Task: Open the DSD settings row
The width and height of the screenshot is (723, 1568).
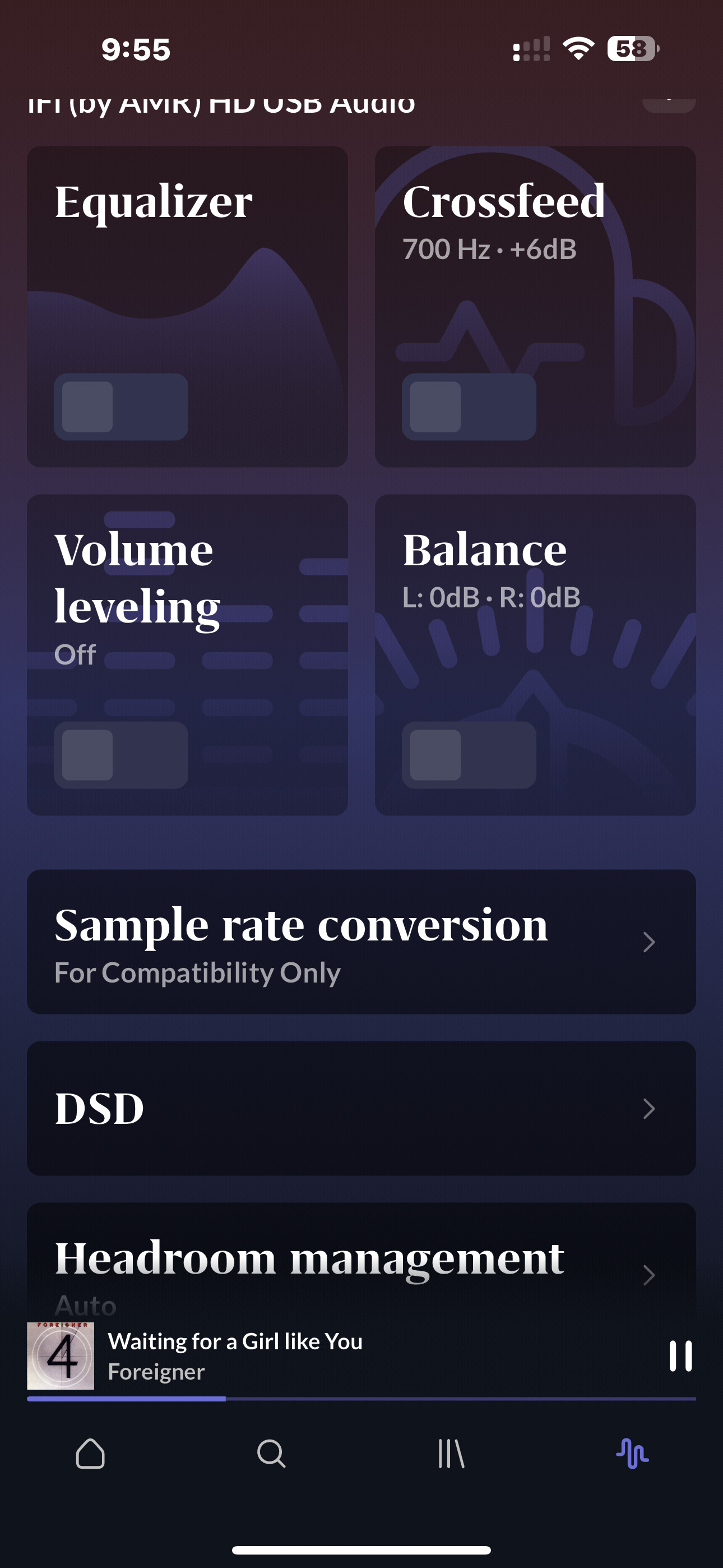Action: pos(361,1108)
